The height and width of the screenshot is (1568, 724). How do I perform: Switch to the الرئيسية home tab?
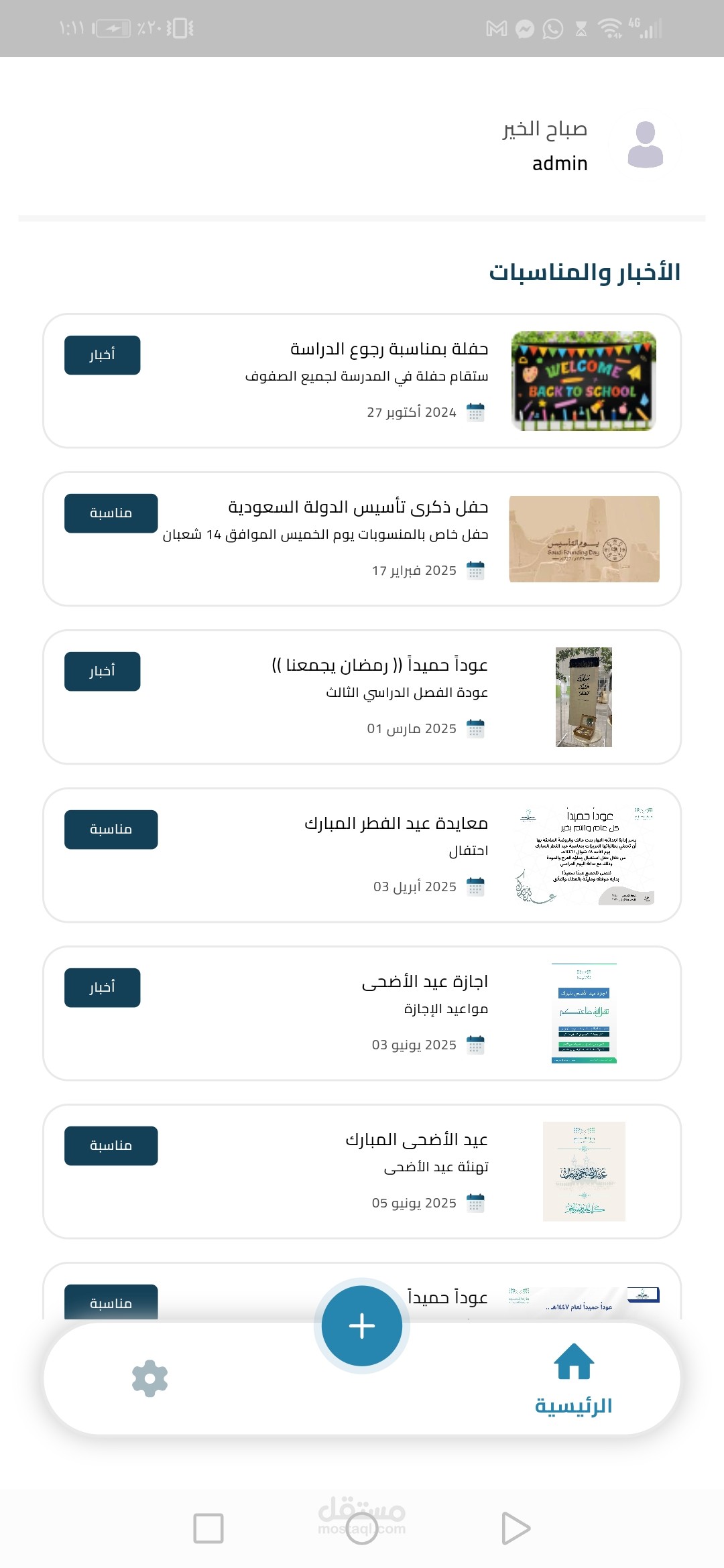point(574,1380)
